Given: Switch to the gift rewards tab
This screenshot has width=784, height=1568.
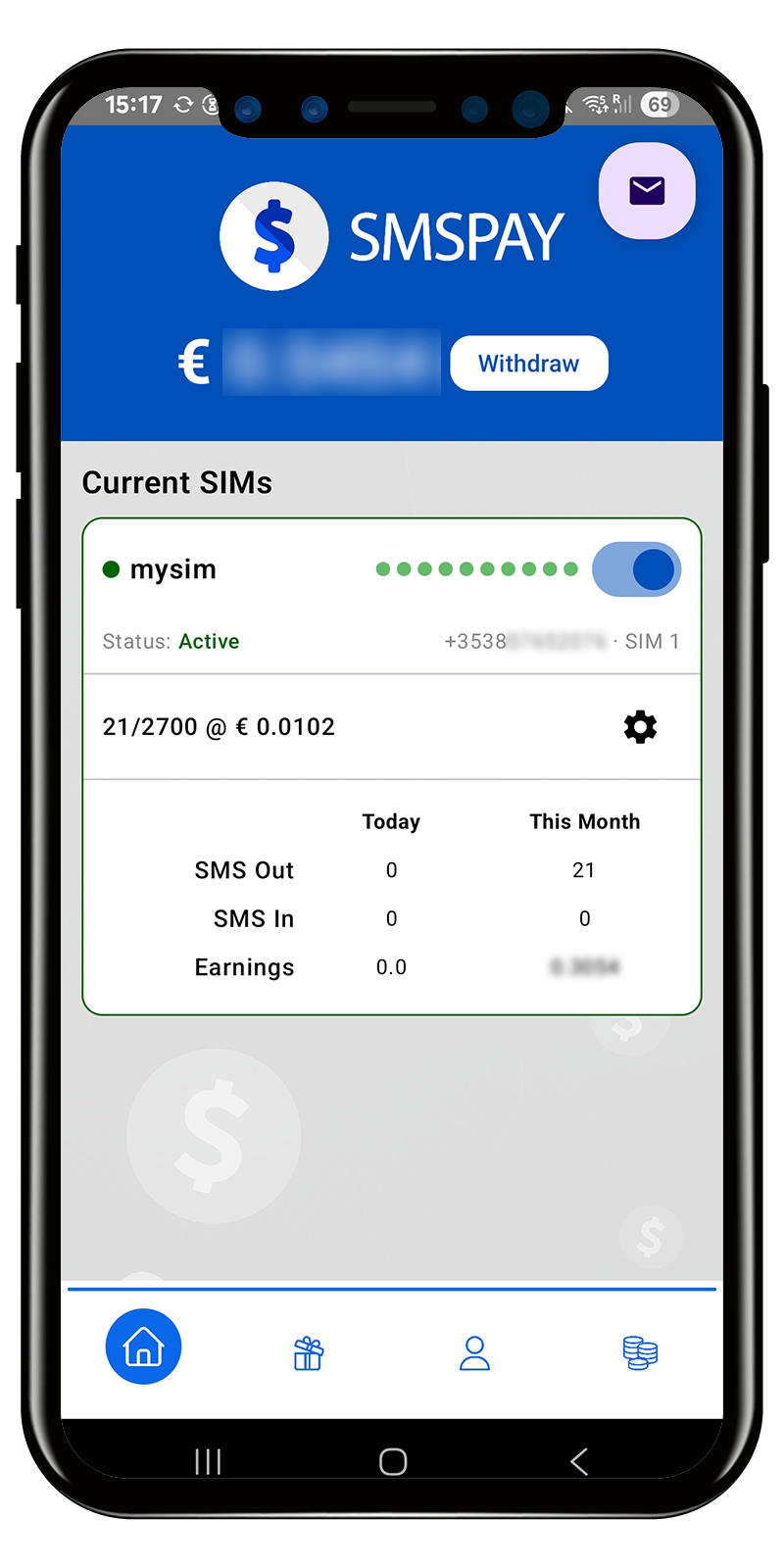Looking at the screenshot, I should pyautogui.click(x=309, y=1352).
